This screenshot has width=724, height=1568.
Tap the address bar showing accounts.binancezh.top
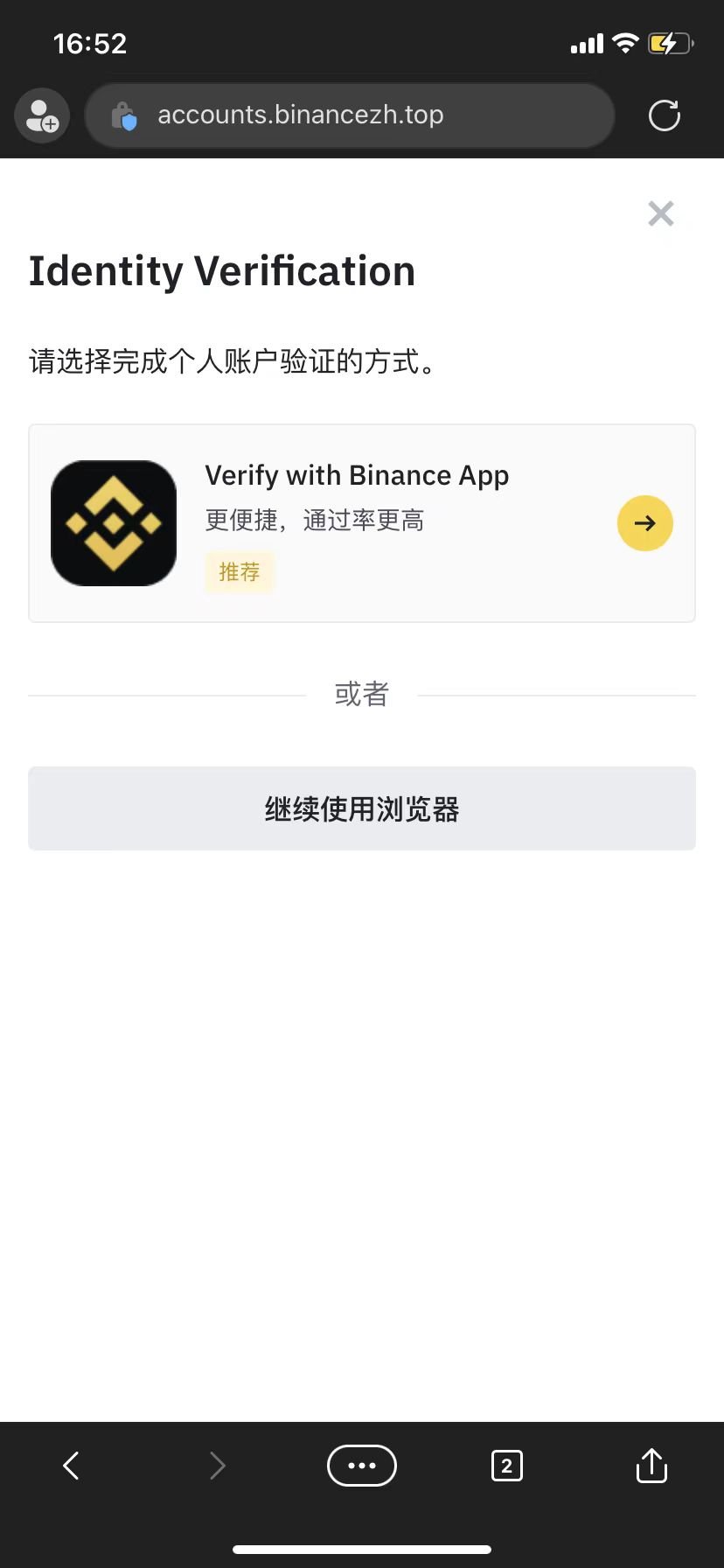point(350,115)
